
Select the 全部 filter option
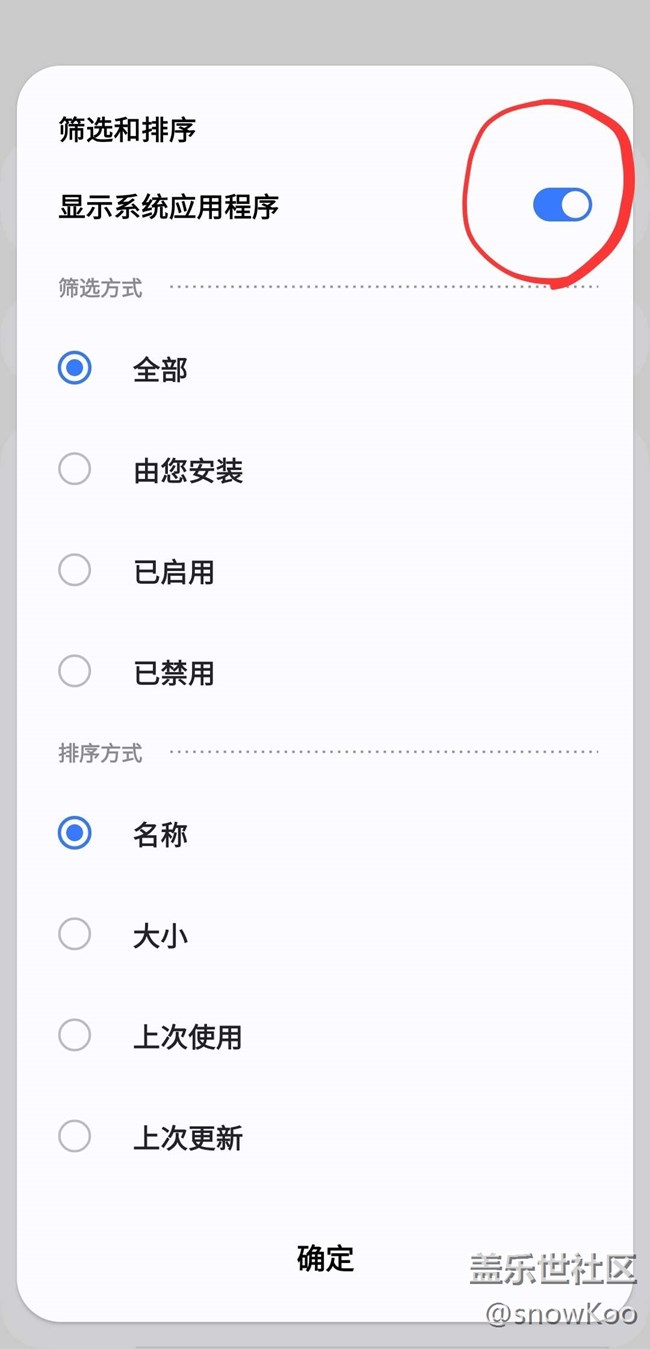[x=75, y=369]
